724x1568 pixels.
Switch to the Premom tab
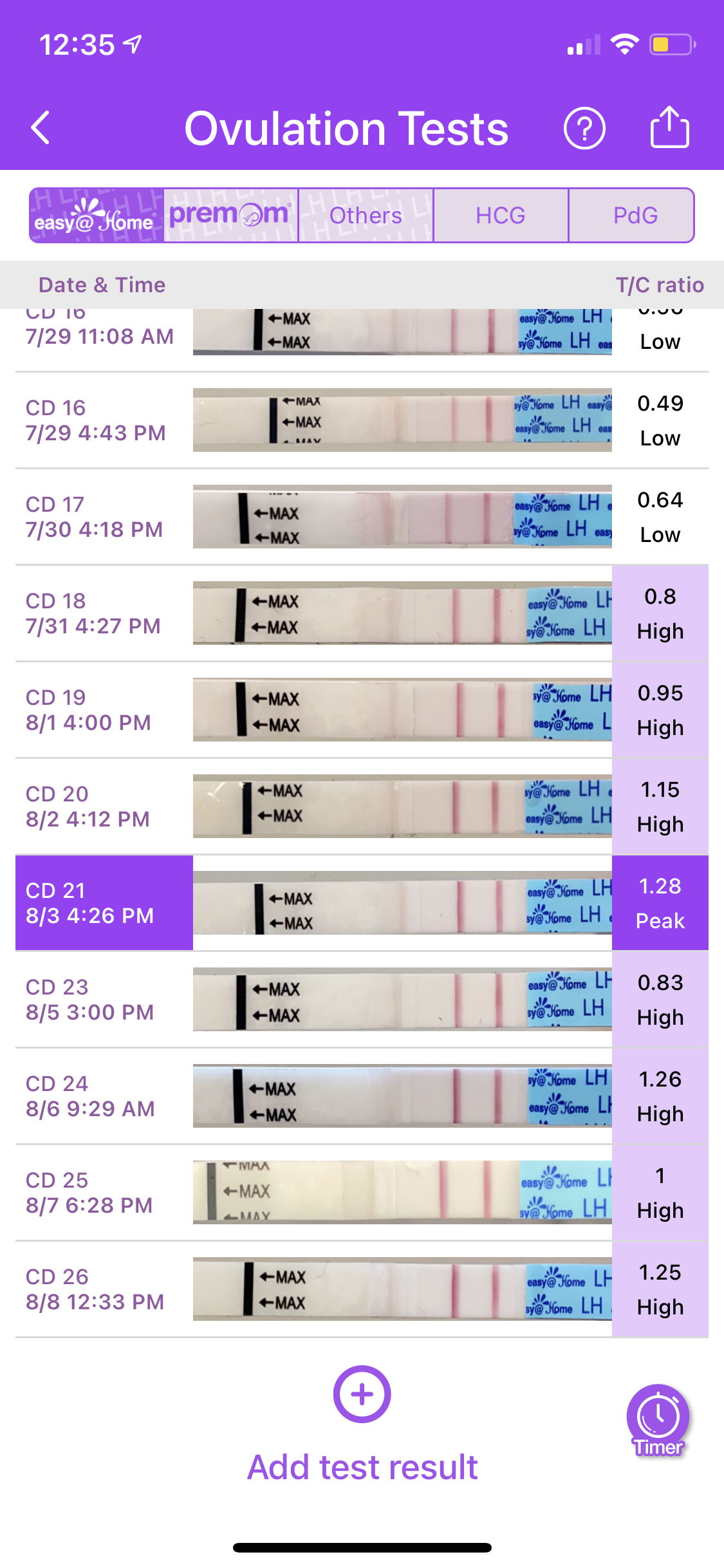(231, 216)
